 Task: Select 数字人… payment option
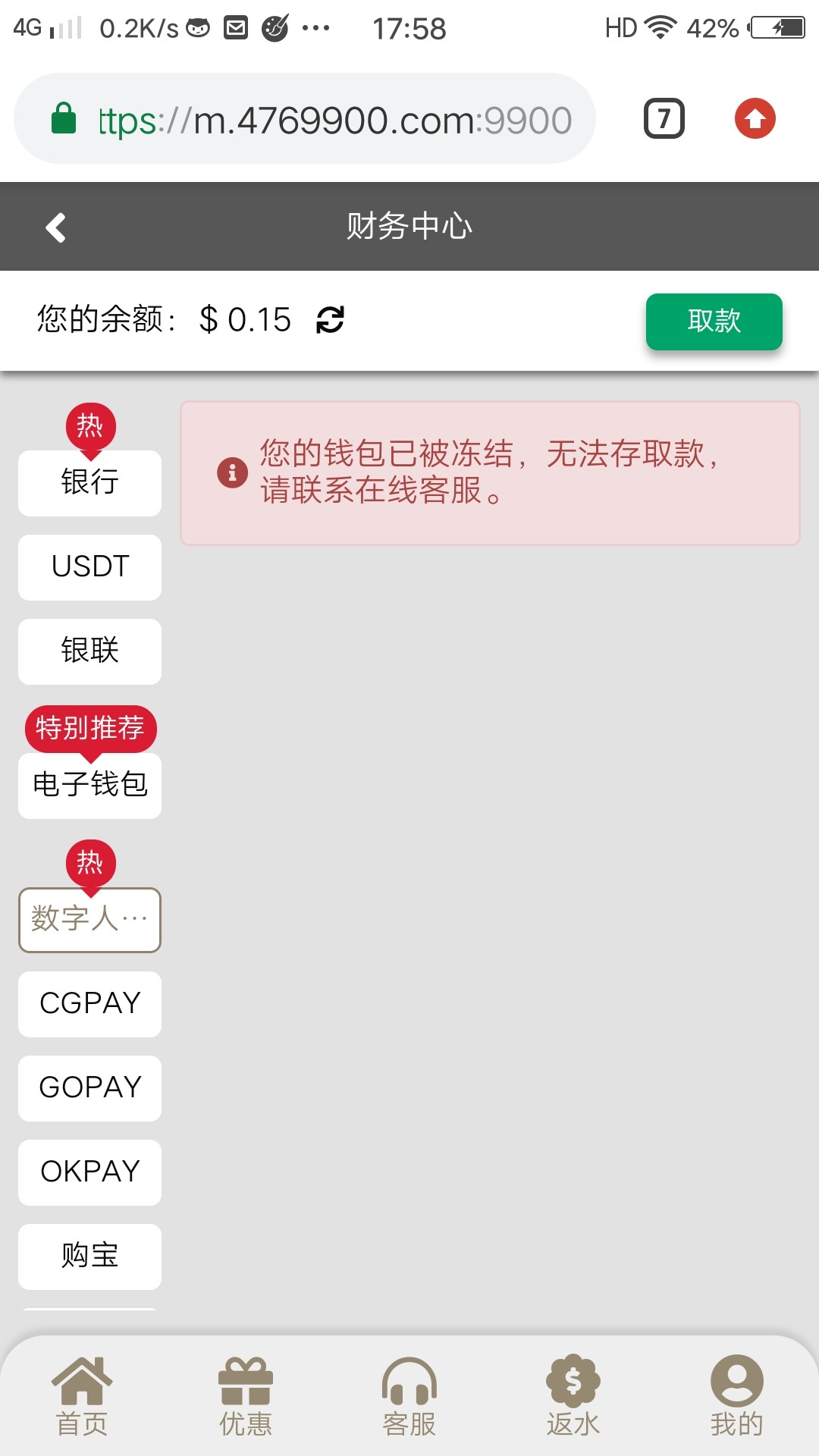pyautogui.click(x=89, y=920)
